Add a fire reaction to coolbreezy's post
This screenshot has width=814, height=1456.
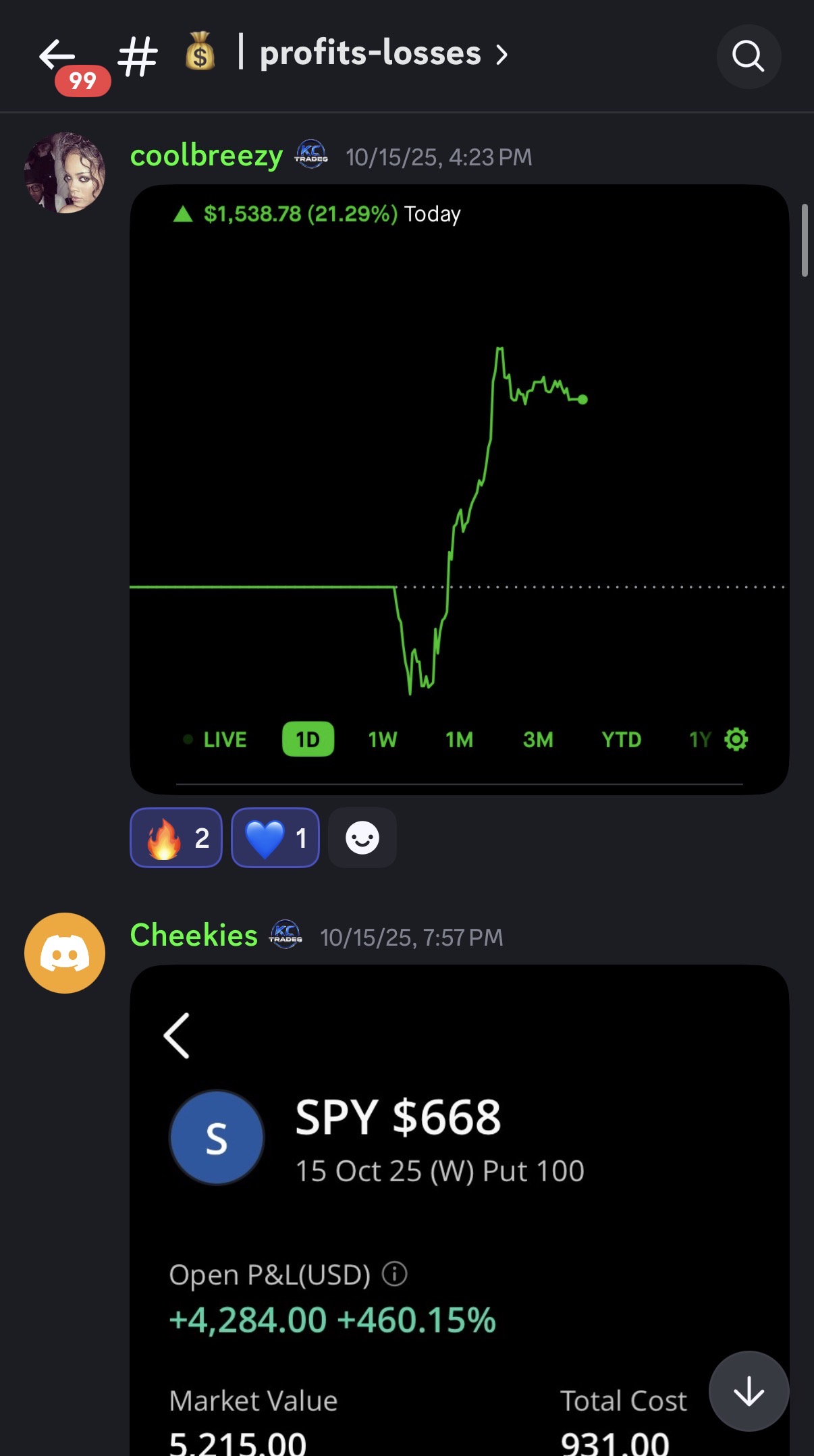(176, 838)
